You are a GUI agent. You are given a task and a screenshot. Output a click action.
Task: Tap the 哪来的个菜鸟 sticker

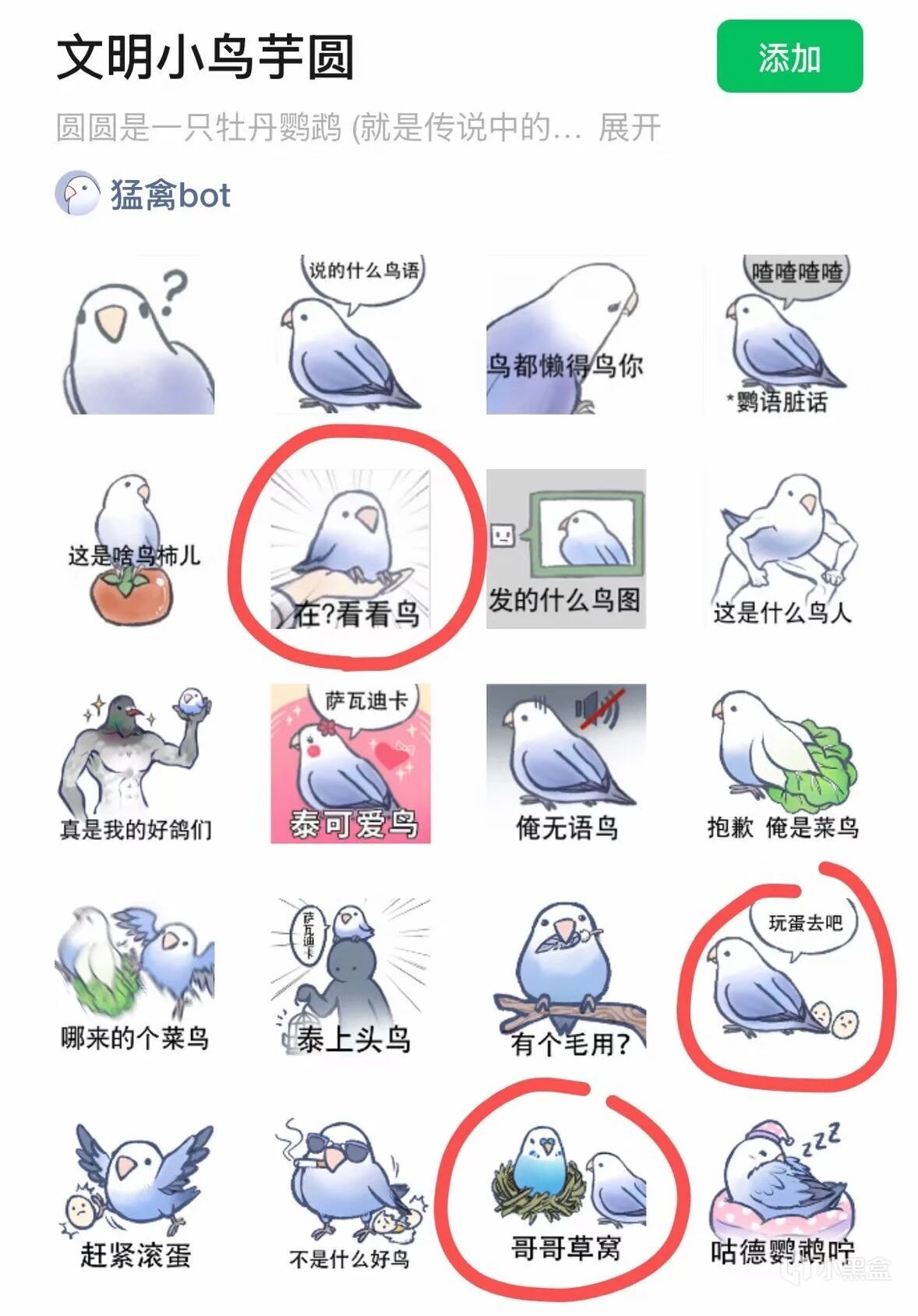click(135, 978)
